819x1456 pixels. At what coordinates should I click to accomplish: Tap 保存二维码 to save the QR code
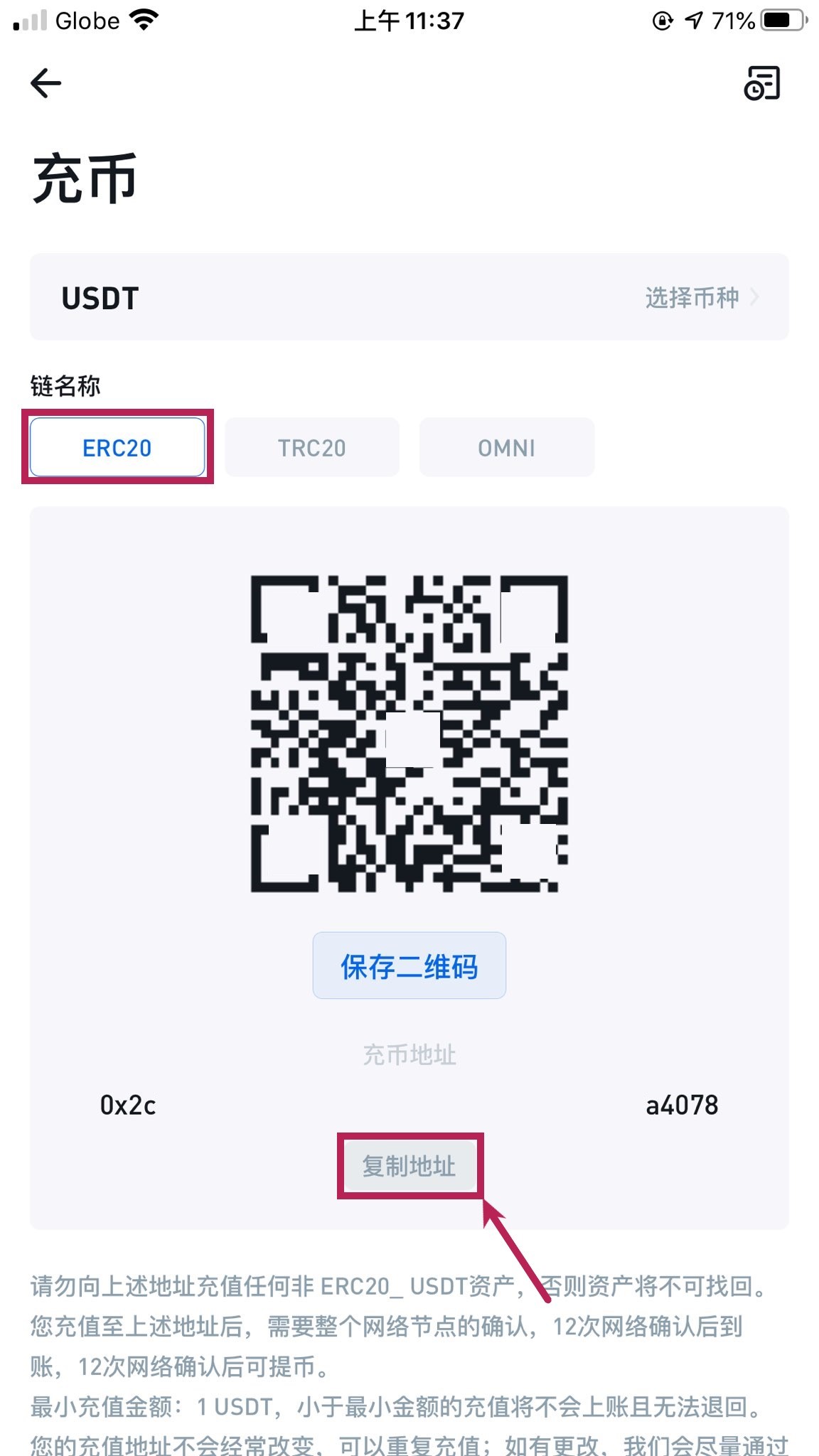[409, 965]
